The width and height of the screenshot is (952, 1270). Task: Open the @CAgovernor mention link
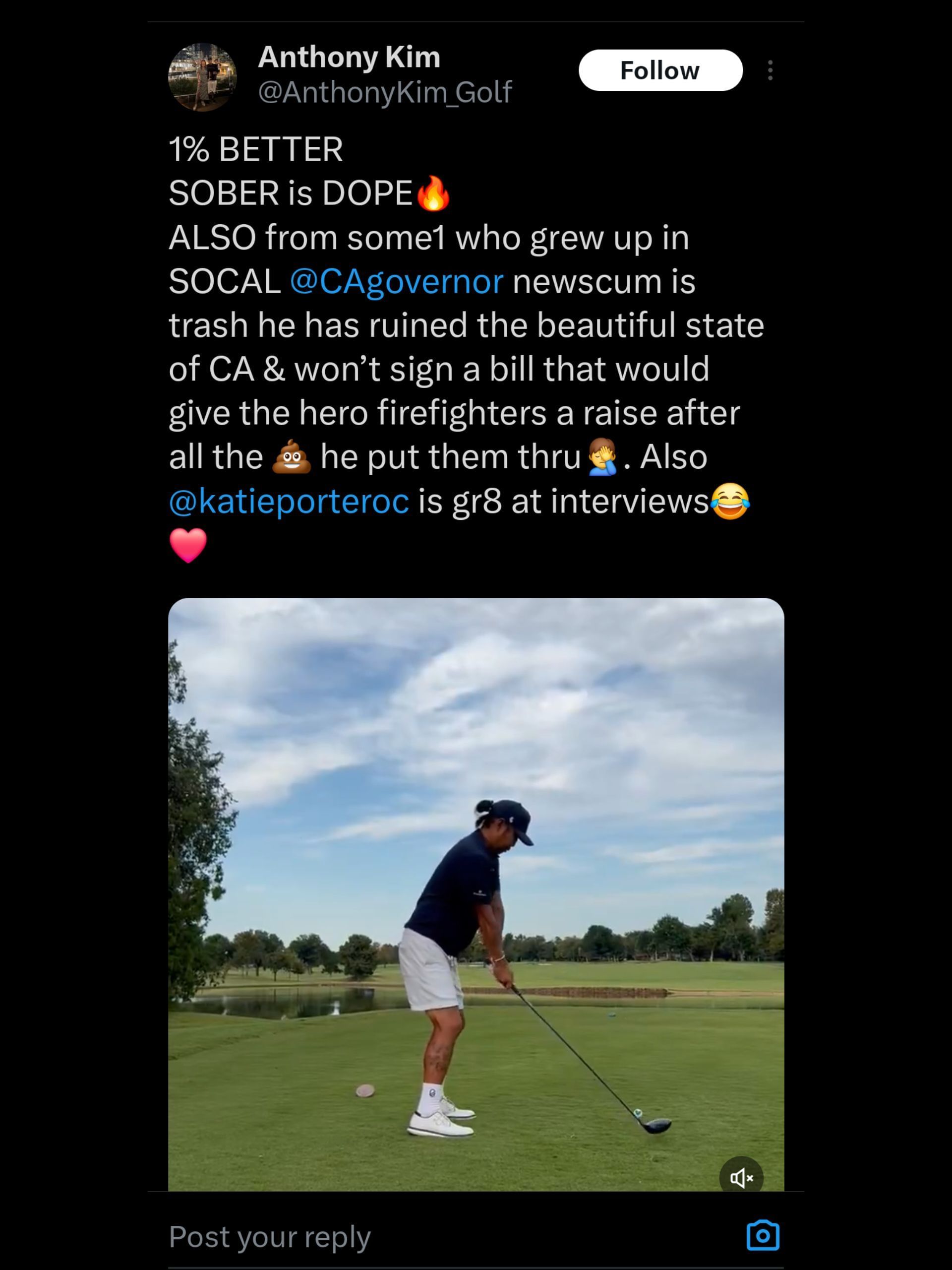[x=397, y=281]
